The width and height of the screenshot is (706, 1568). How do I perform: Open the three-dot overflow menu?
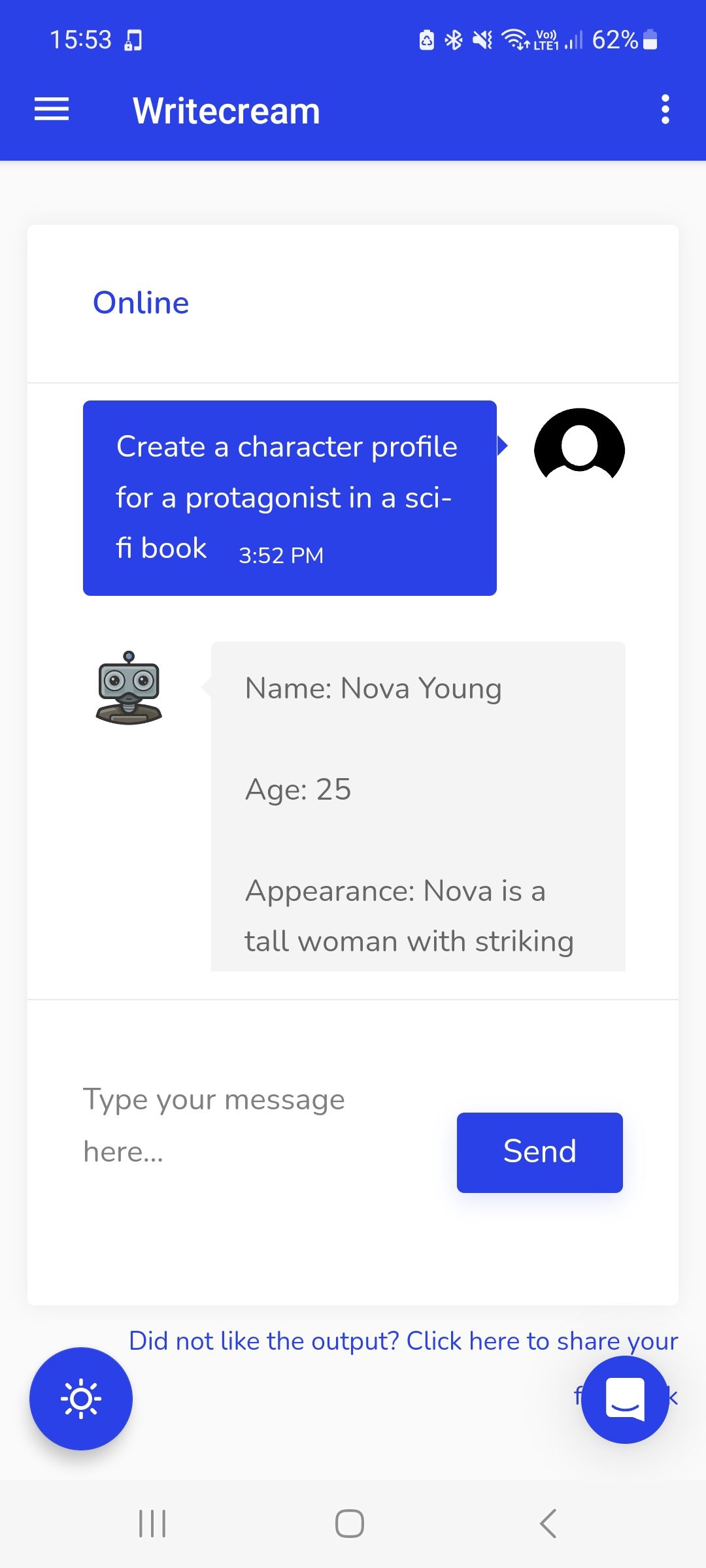pos(665,110)
